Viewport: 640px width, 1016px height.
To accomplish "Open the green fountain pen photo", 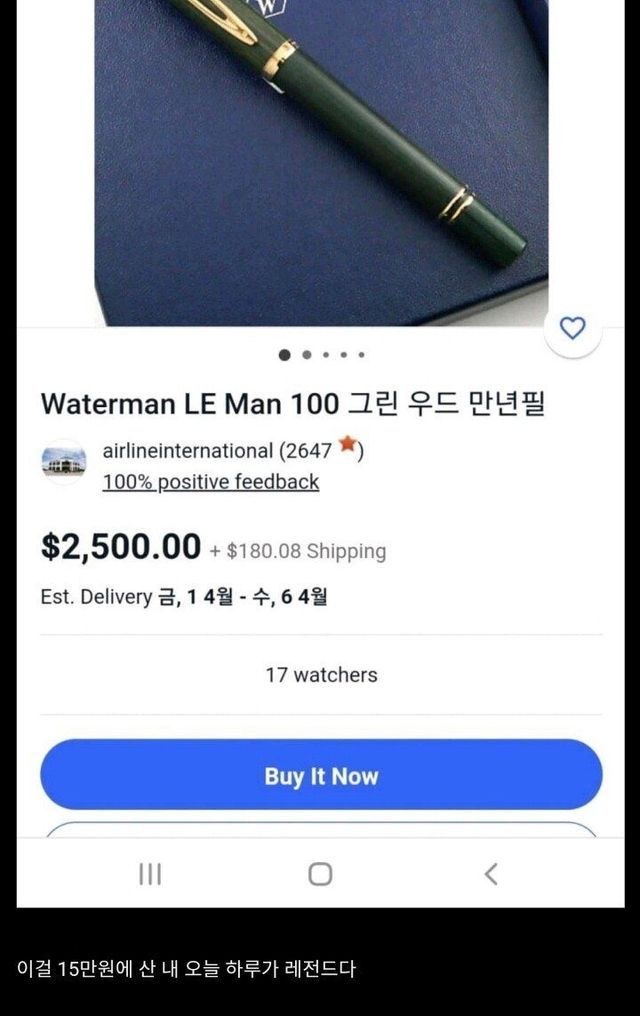I will (x=320, y=160).
